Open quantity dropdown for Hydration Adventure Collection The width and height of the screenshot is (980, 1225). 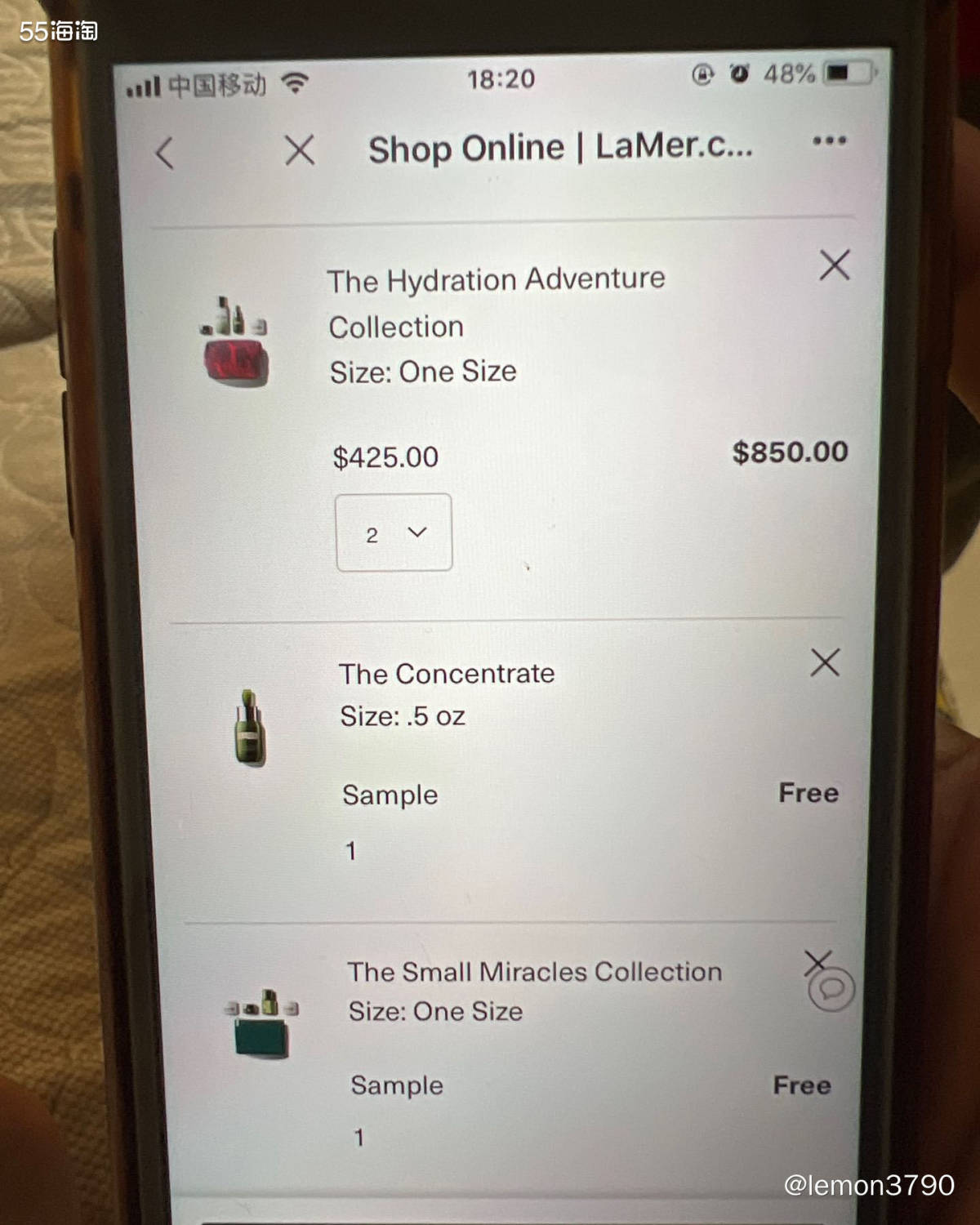(x=394, y=532)
